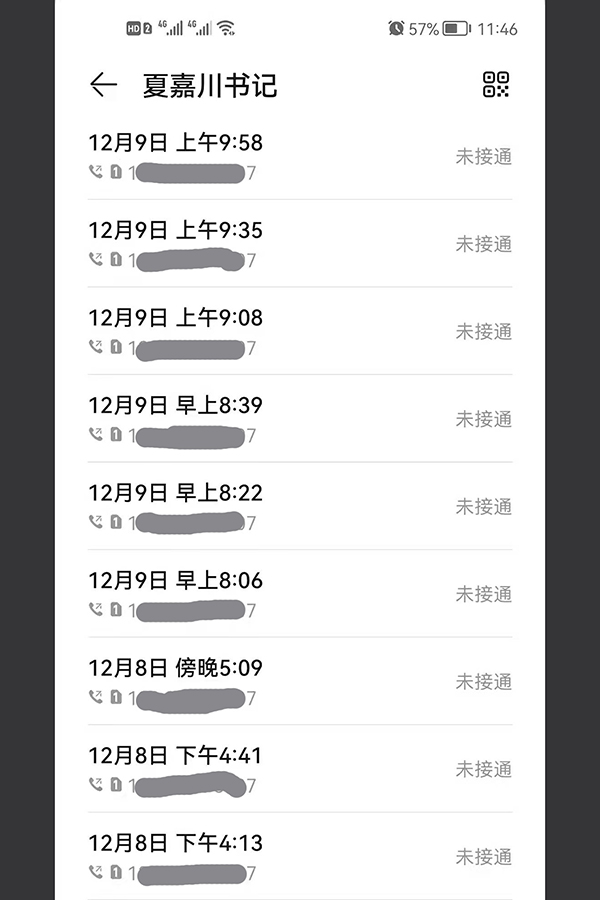Viewport: 600px width, 900px height.
Task: Open the 12月9日 早上8:22 call entry
Action: pyautogui.click(x=300, y=506)
